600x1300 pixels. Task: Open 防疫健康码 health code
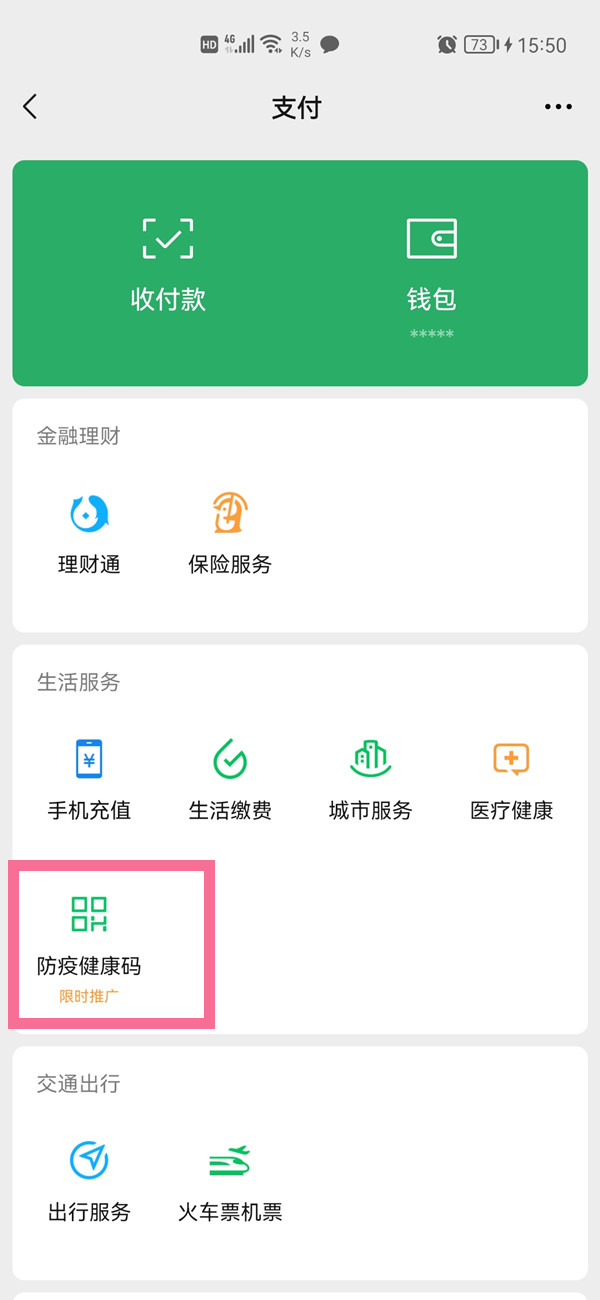[89, 935]
